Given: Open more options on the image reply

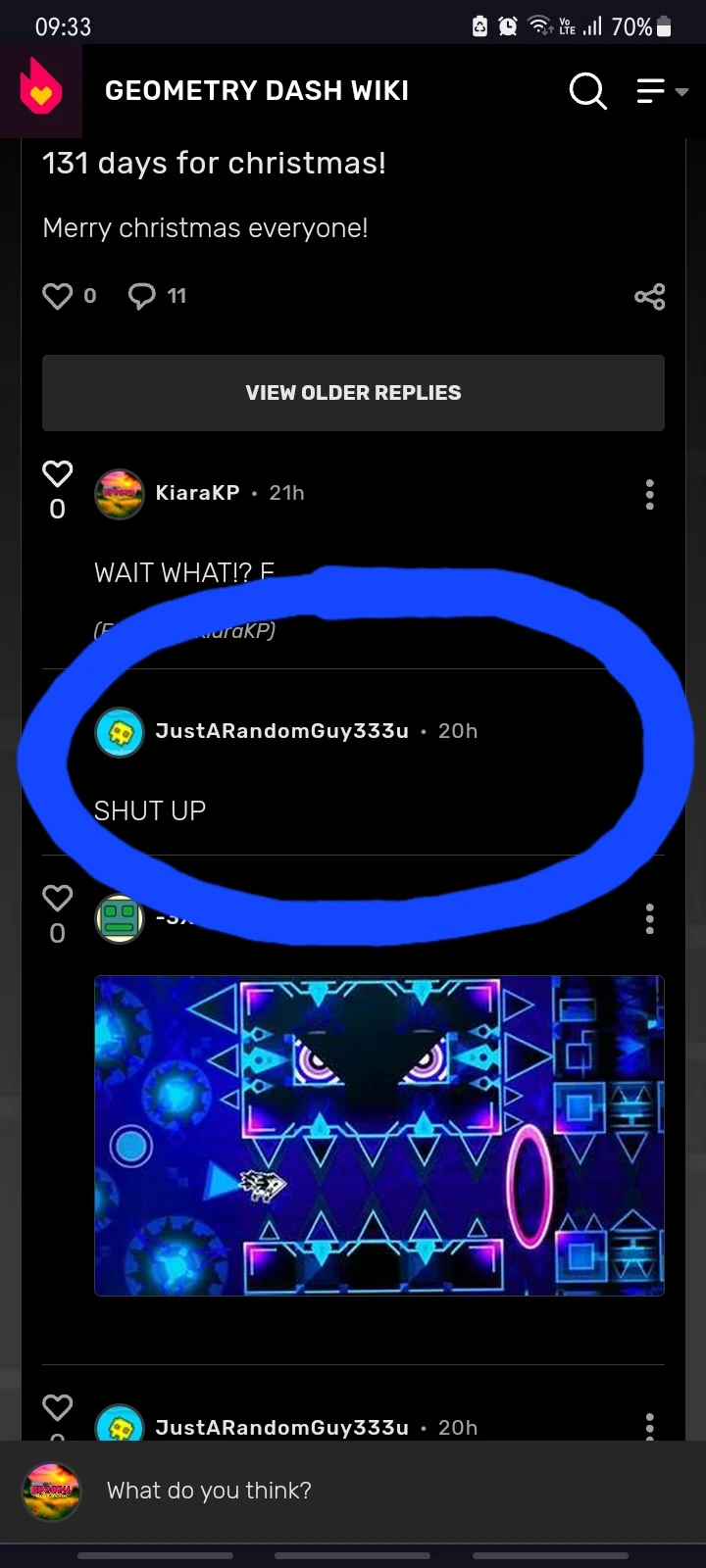Looking at the screenshot, I should pos(649,919).
